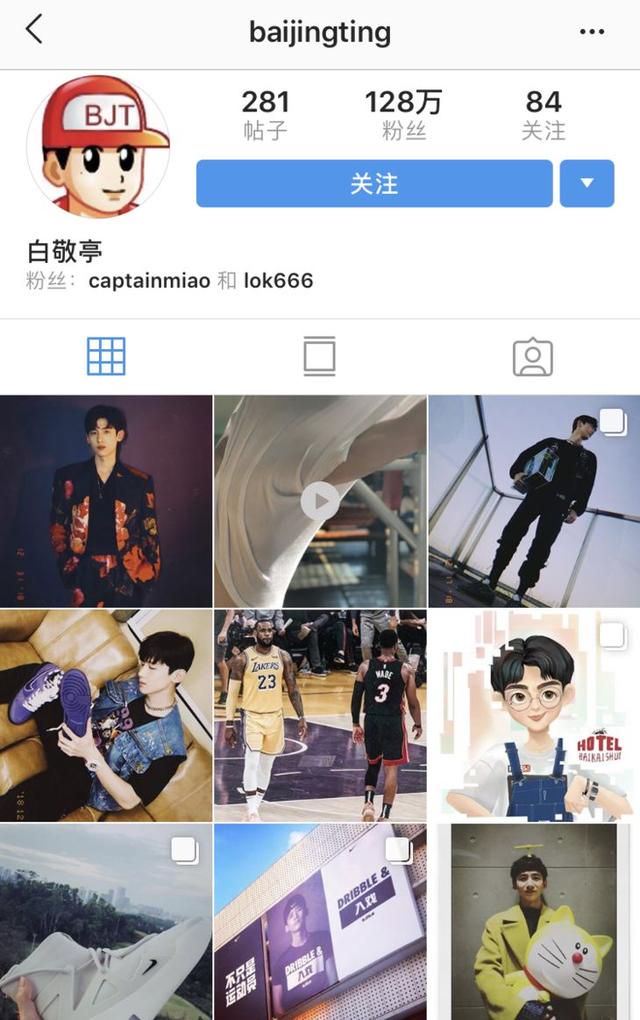Viewport: 640px width, 1020px height.
Task: Open mutual follower captainmiao's profile
Action: pyautogui.click(x=149, y=280)
